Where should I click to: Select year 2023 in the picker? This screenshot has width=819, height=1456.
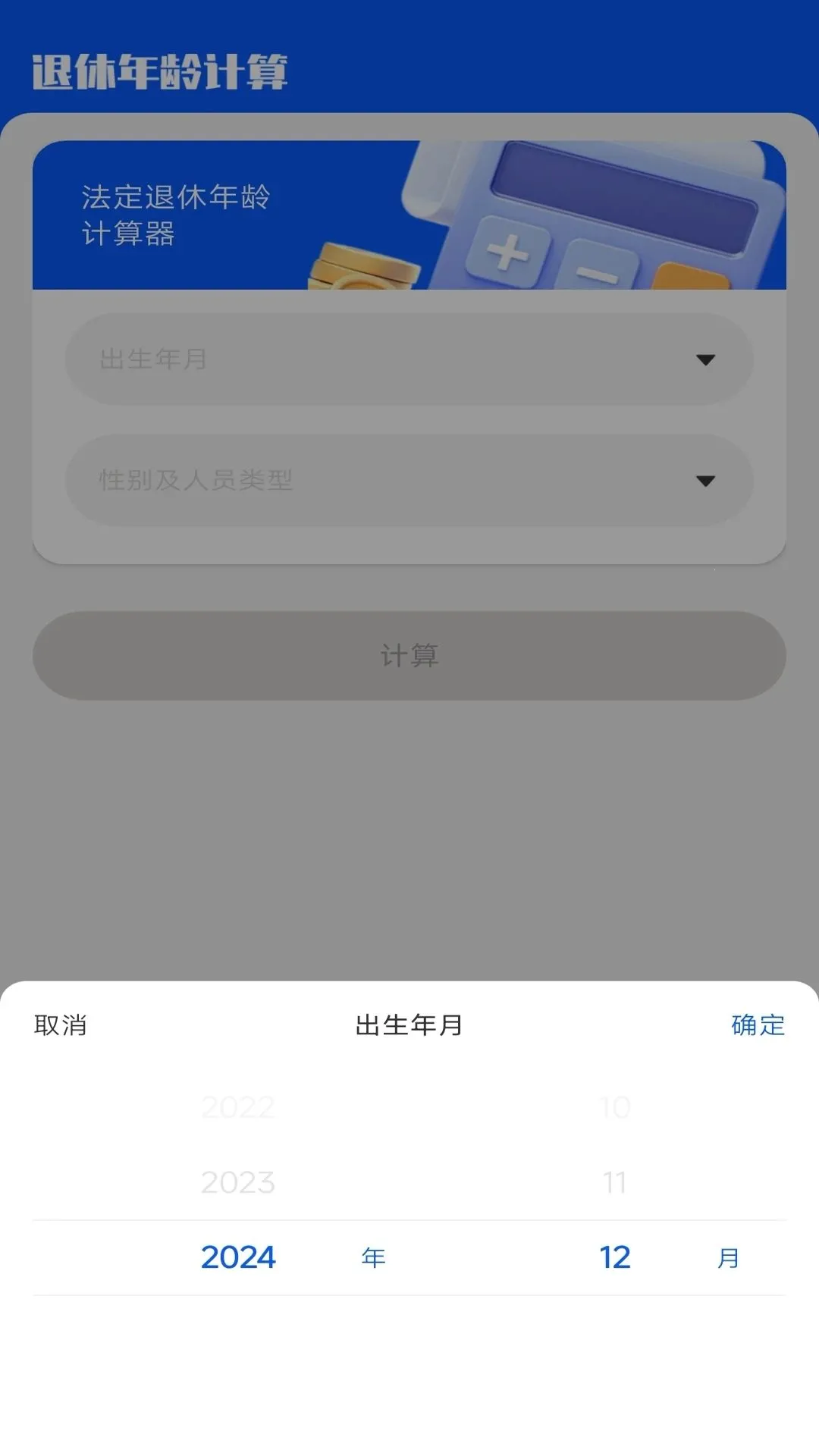237,1181
